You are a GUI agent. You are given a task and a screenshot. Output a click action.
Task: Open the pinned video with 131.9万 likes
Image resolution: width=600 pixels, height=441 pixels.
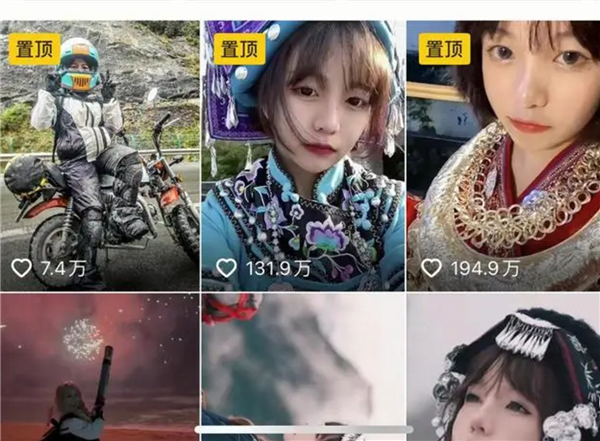[x=303, y=155]
